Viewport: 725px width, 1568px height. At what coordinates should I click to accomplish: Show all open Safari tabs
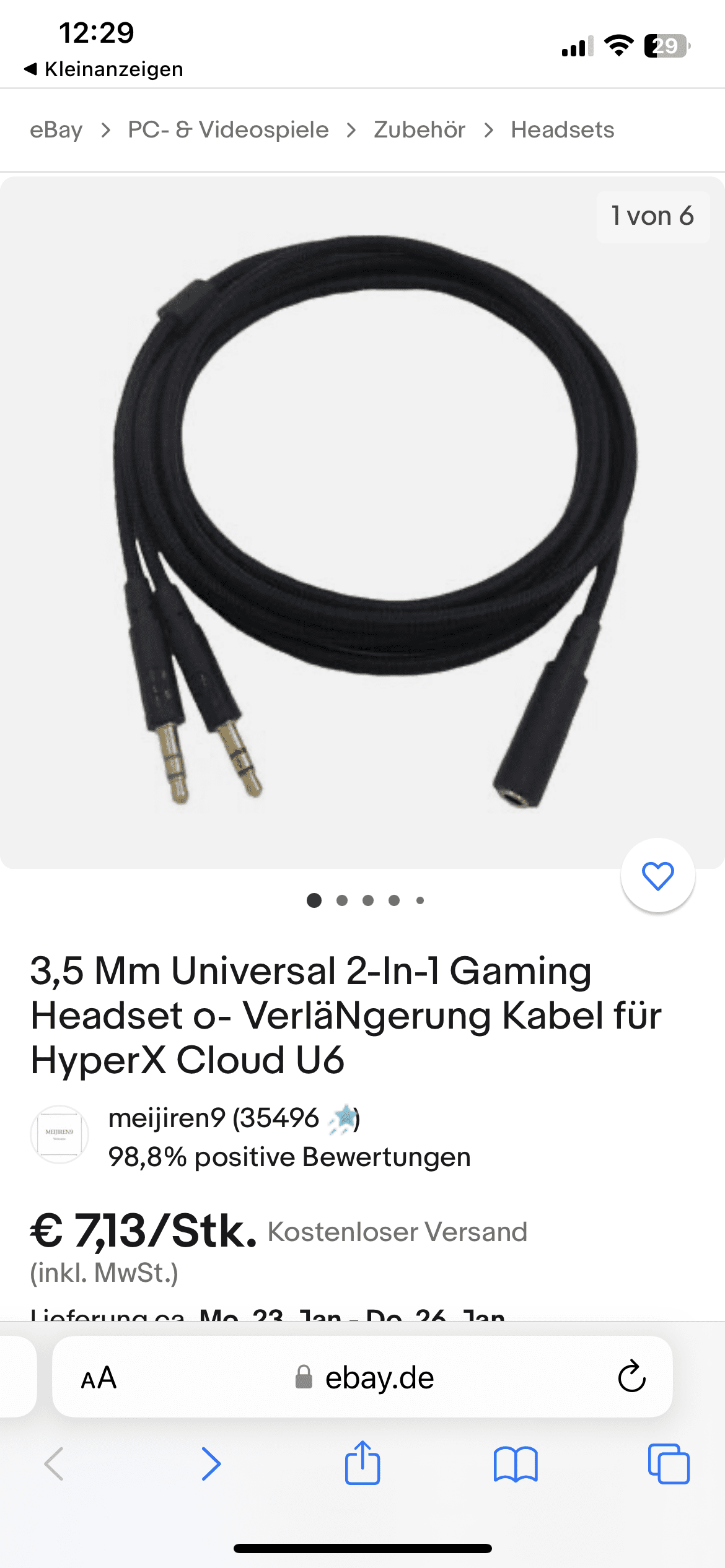[x=668, y=1464]
